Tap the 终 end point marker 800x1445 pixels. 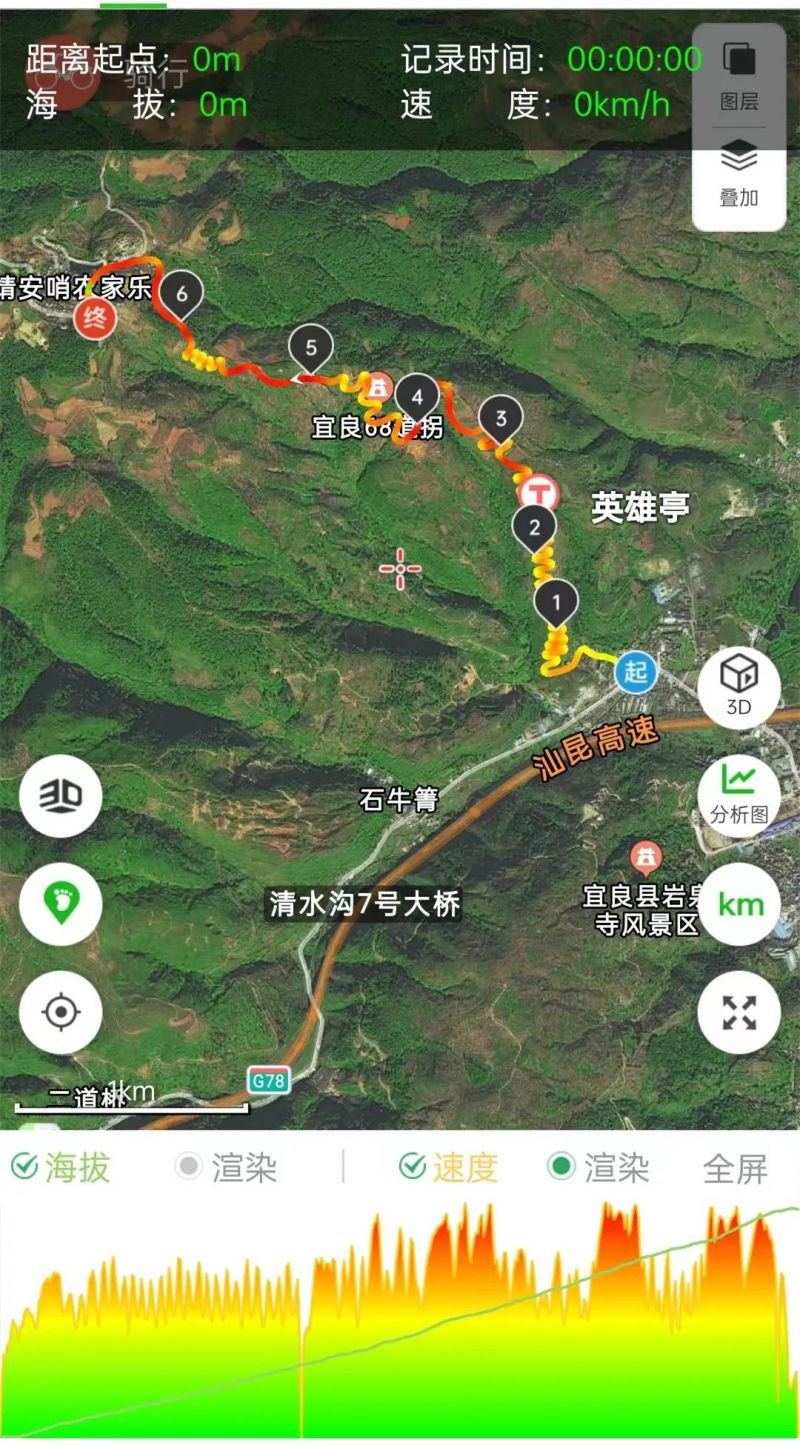[97, 319]
